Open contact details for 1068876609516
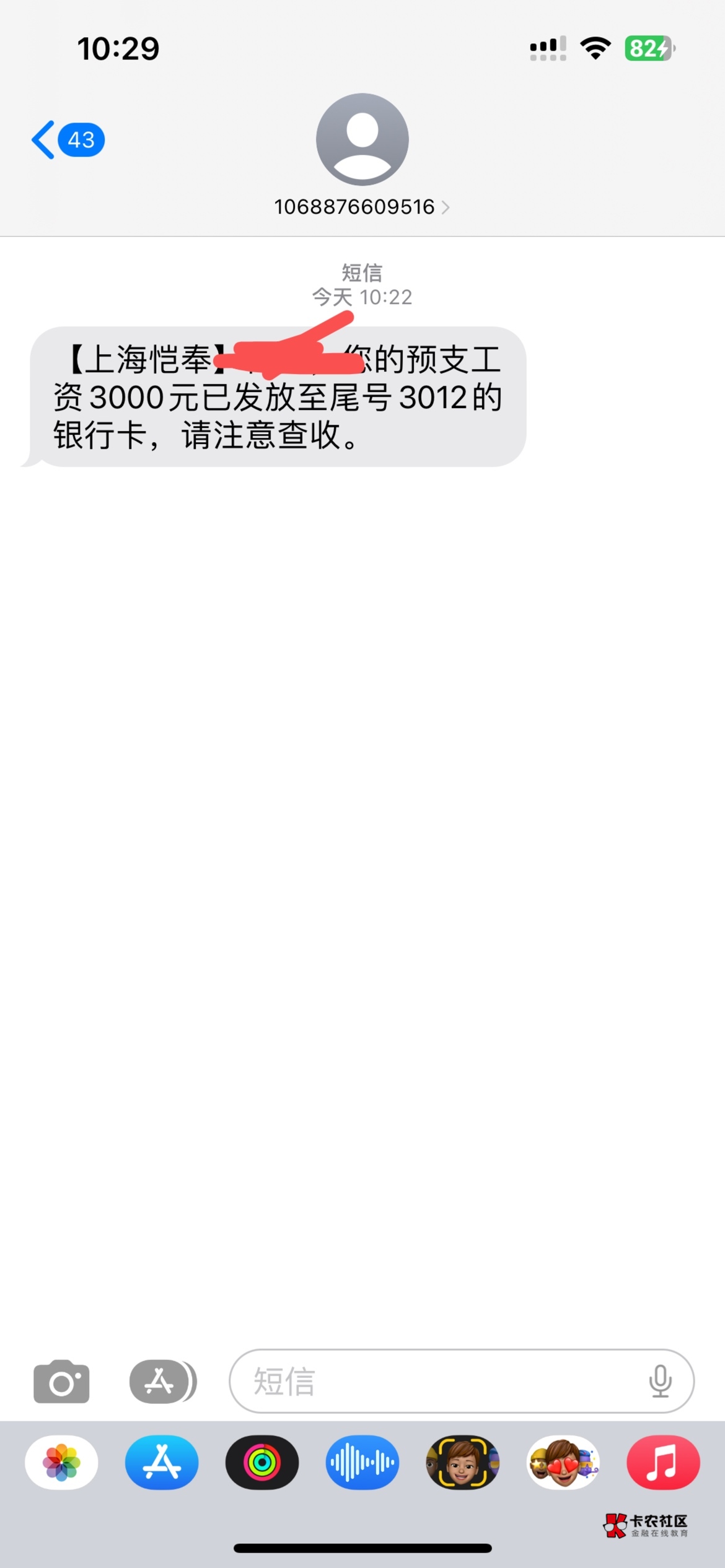The image size is (725, 1568). coord(362,206)
